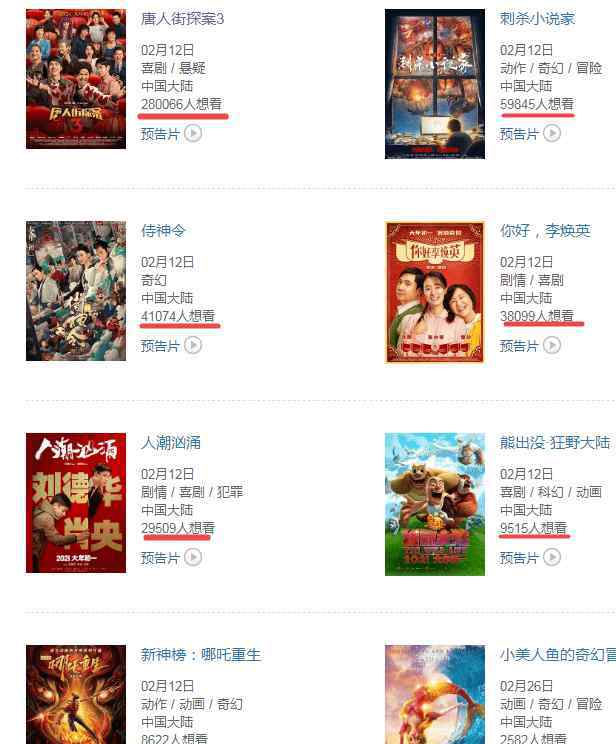Watch the 预告片 trailer of 熊出没·狂野大陆
Image resolution: width=616 pixels, height=744 pixels.
(x=530, y=558)
